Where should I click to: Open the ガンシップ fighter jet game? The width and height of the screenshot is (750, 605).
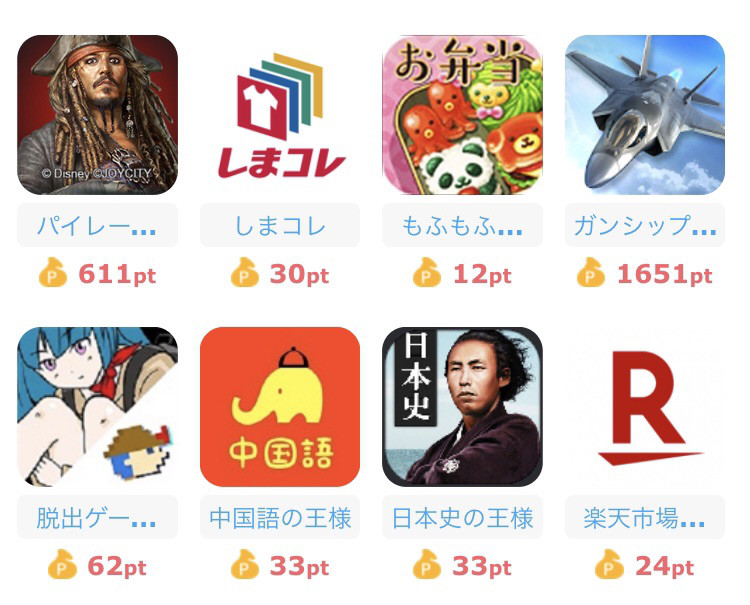click(645, 115)
